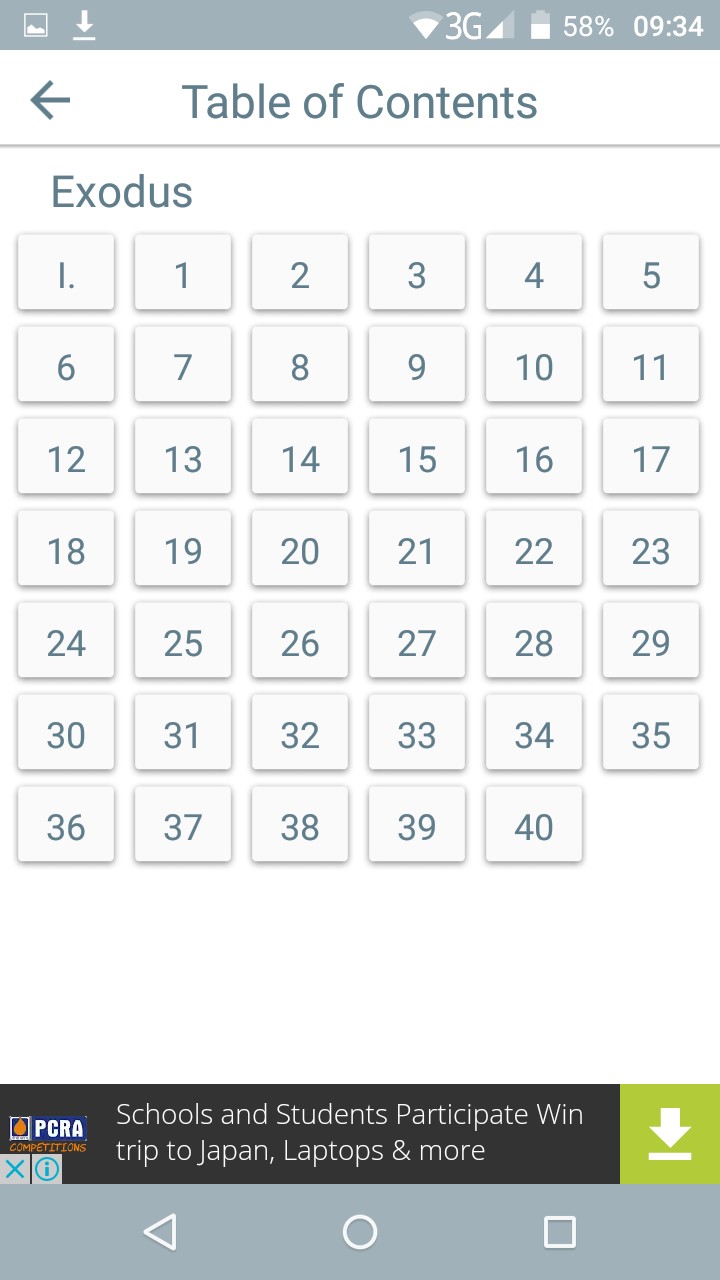Go to the Android home screen
This screenshot has height=1280, width=720.
[x=360, y=1232]
